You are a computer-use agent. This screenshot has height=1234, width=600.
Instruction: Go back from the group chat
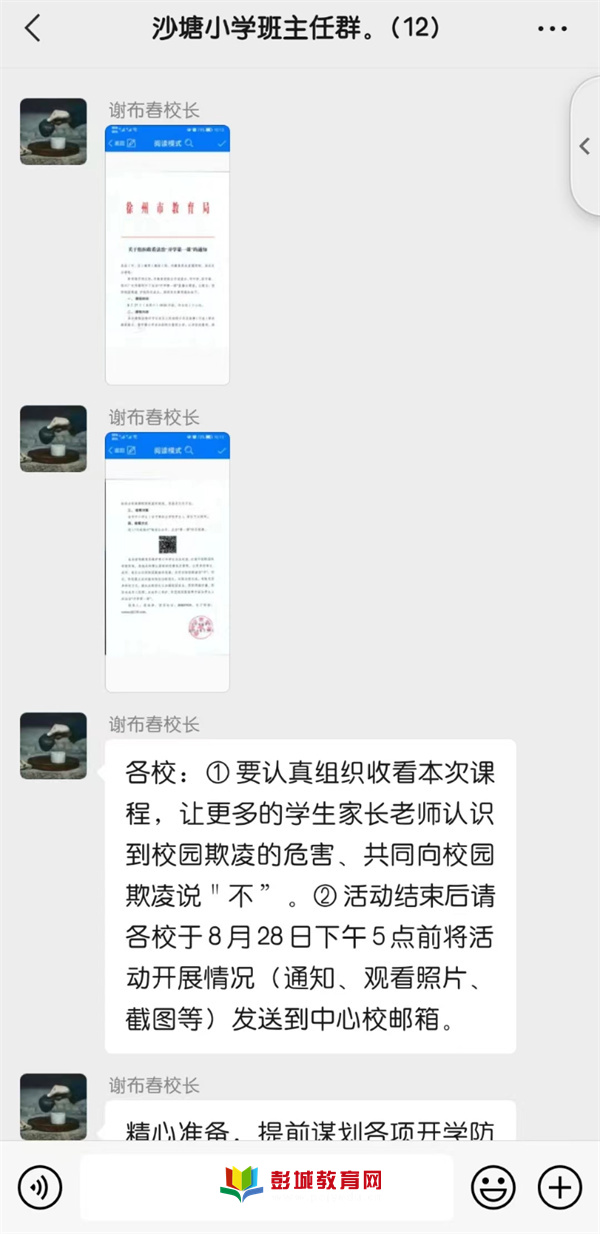point(33,29)
